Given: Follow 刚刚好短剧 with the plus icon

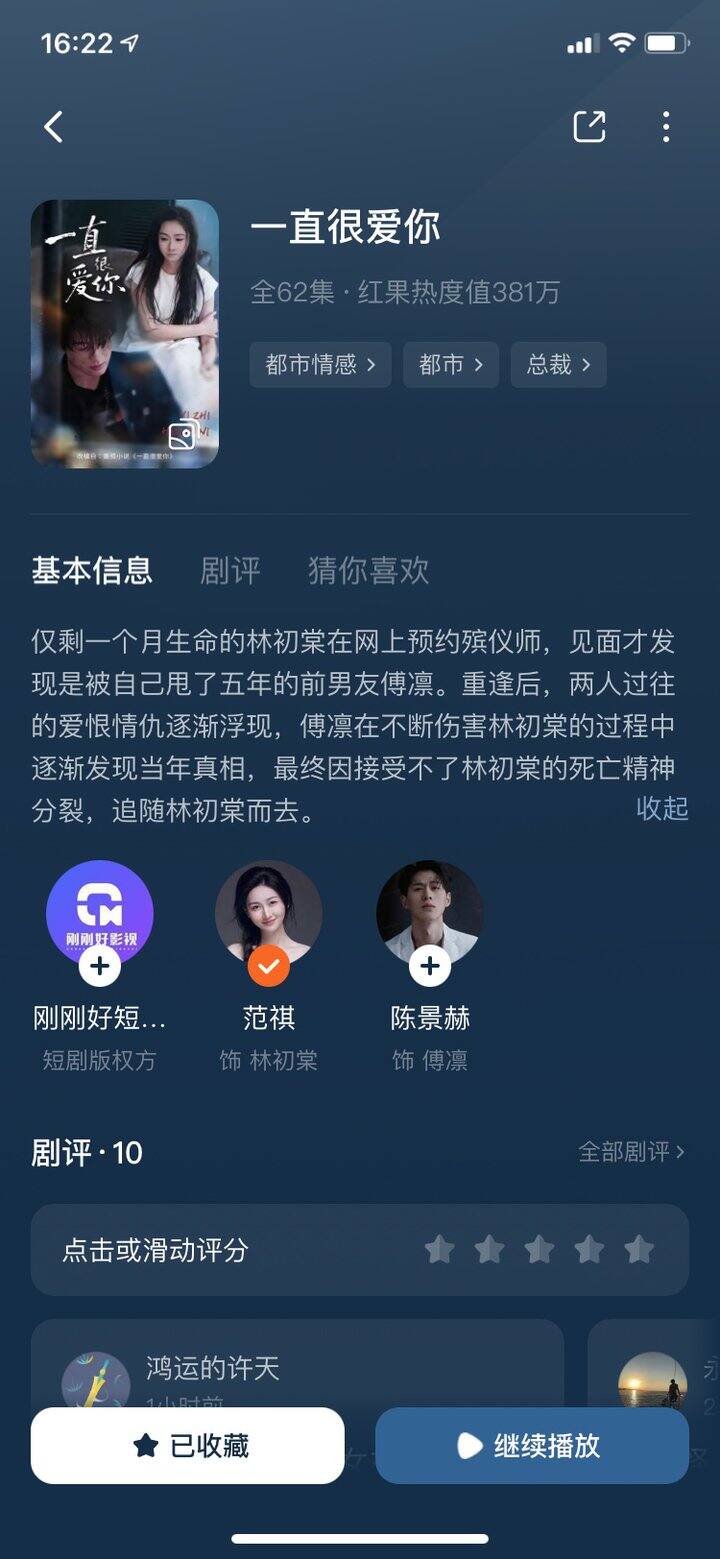Looking at the screenshot, I should pyautogui.click(x=99, y=966).
